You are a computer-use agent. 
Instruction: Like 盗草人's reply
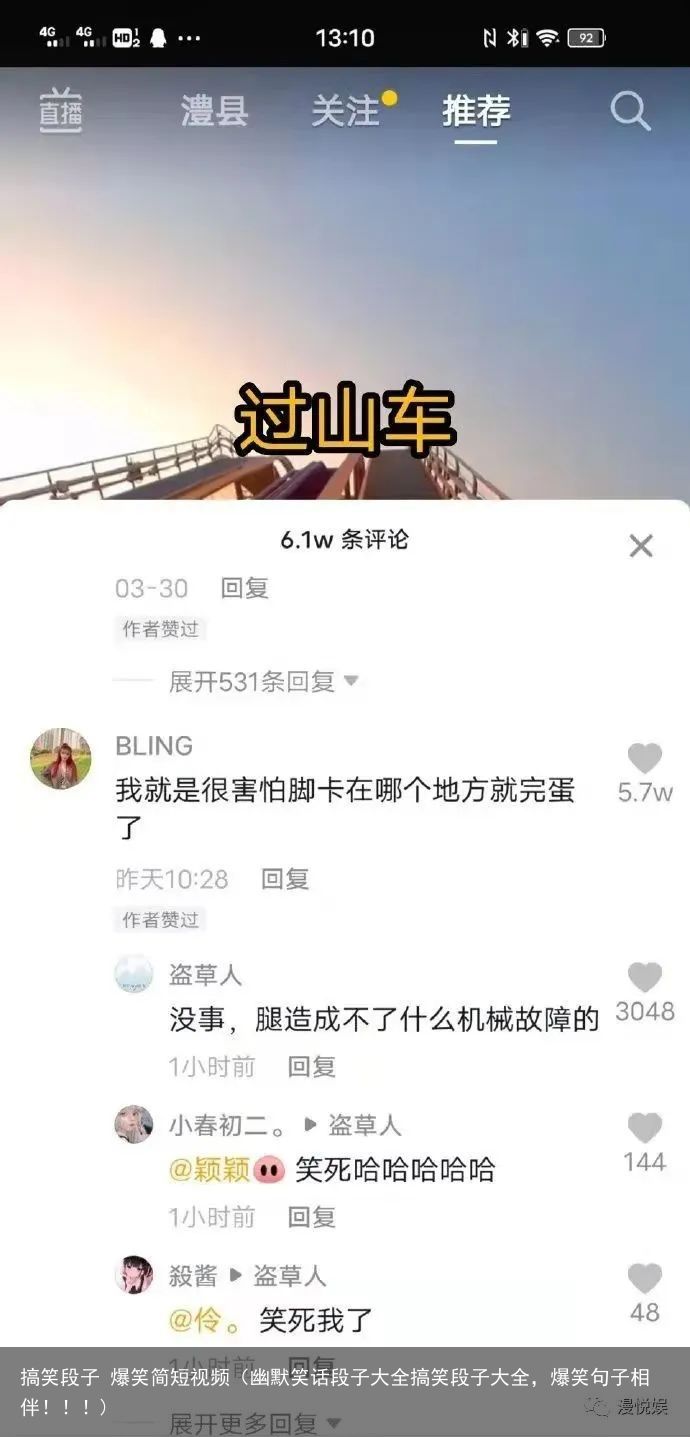point(645,978)
